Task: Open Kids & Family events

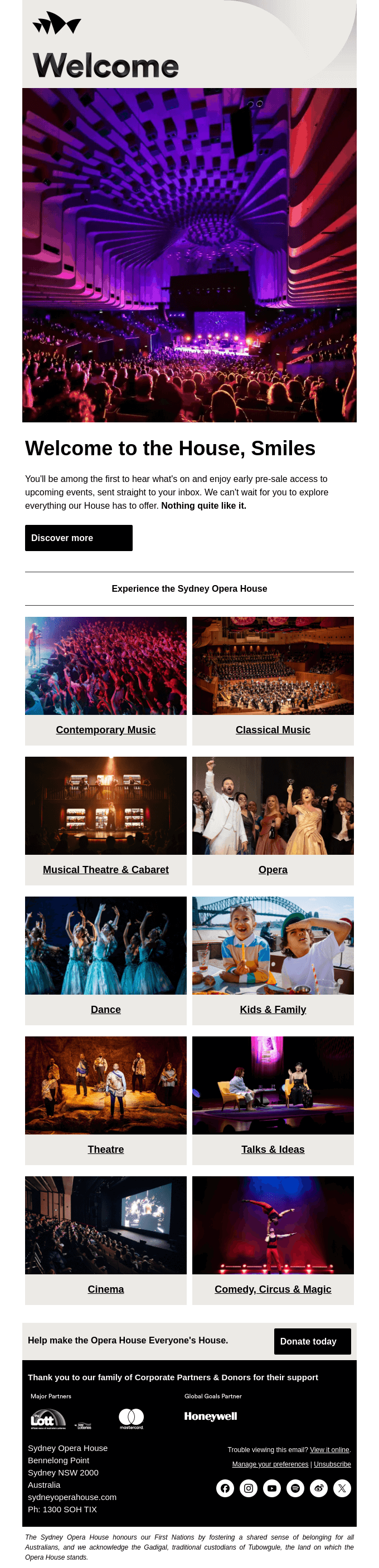Action: point(273,1009)
